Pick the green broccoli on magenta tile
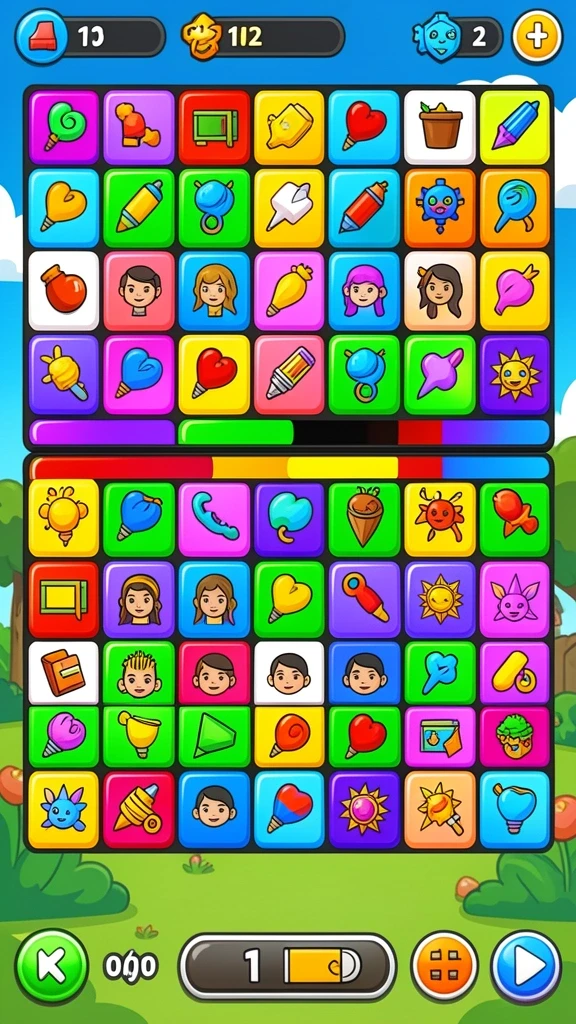Image resolution: width=576 pixels, height=1024 pixels. coord(515,737)
